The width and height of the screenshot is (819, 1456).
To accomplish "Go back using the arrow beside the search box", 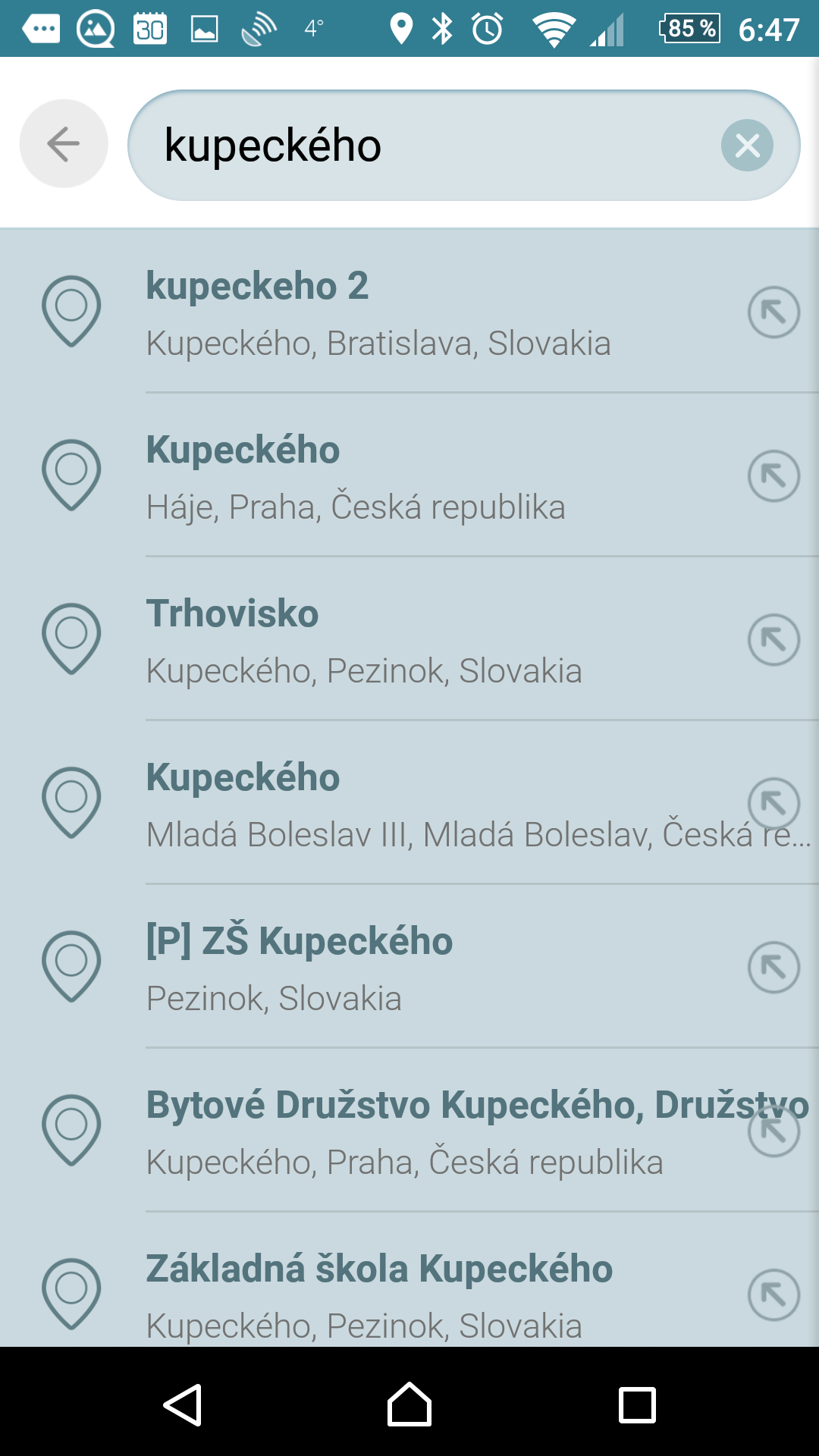I will coord(64,143).
